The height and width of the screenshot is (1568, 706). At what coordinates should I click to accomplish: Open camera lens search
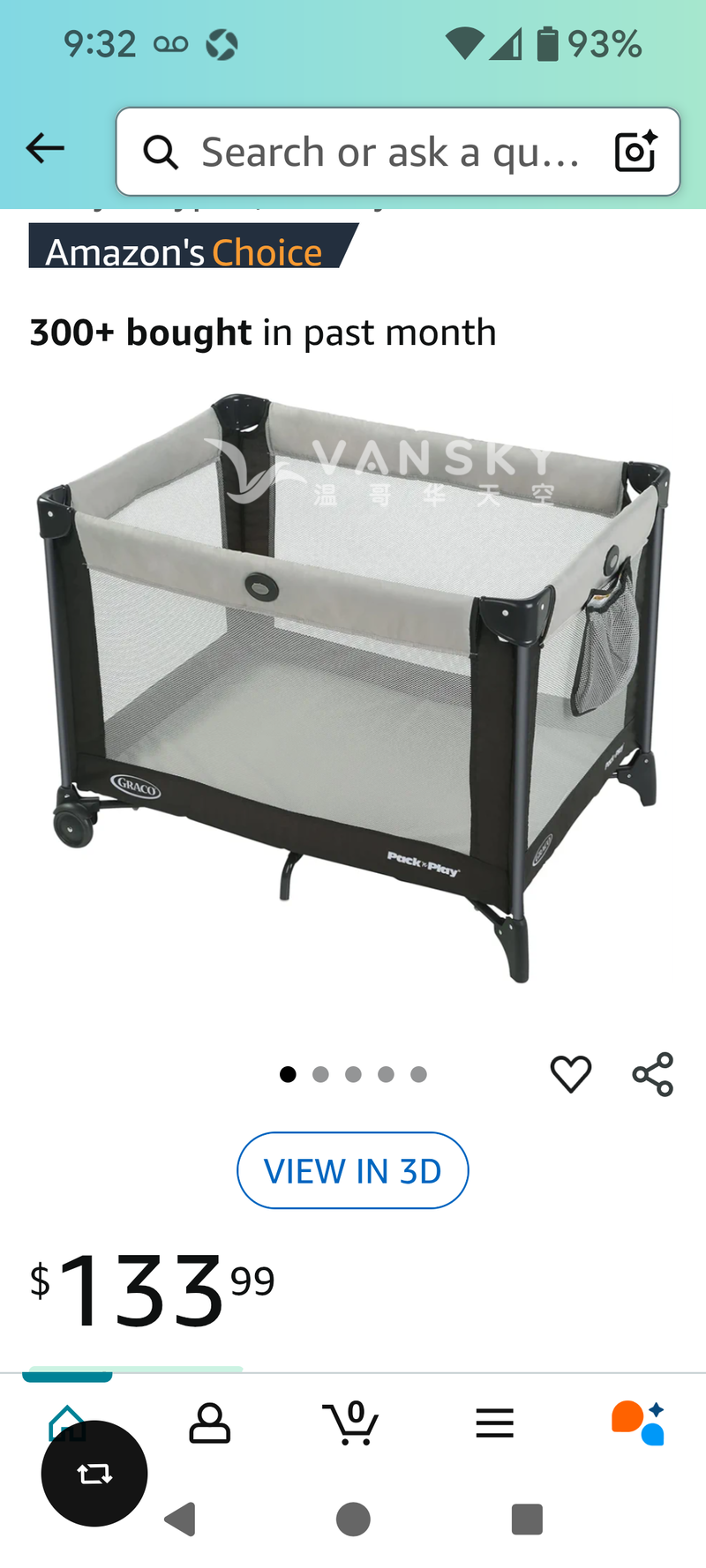635,151
